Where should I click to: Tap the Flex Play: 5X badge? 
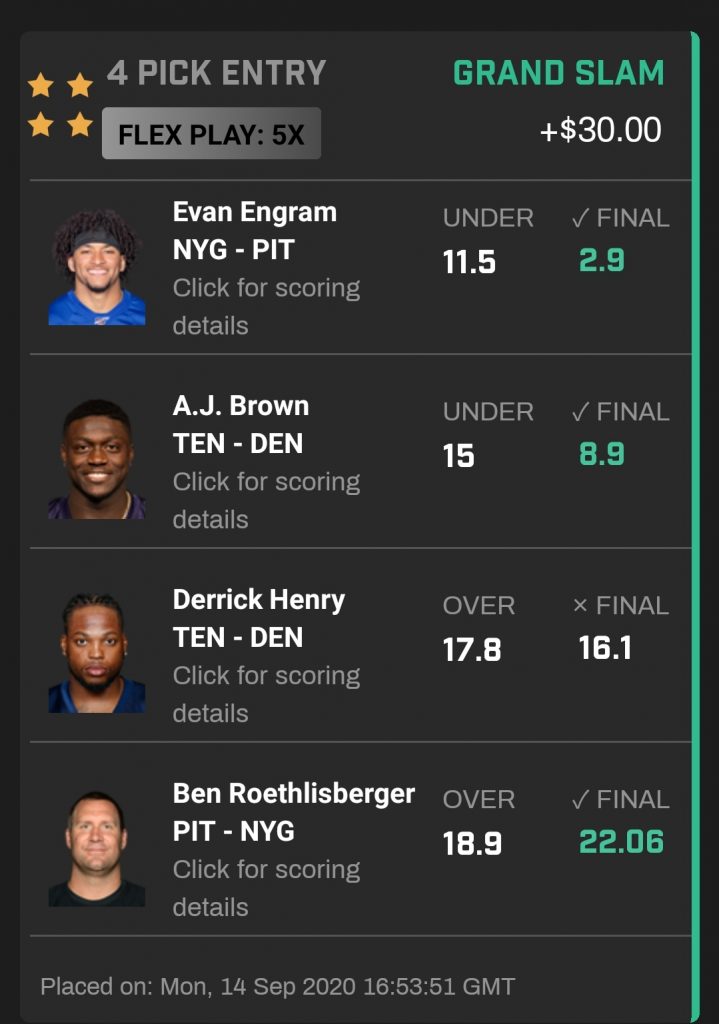[211, 134]
